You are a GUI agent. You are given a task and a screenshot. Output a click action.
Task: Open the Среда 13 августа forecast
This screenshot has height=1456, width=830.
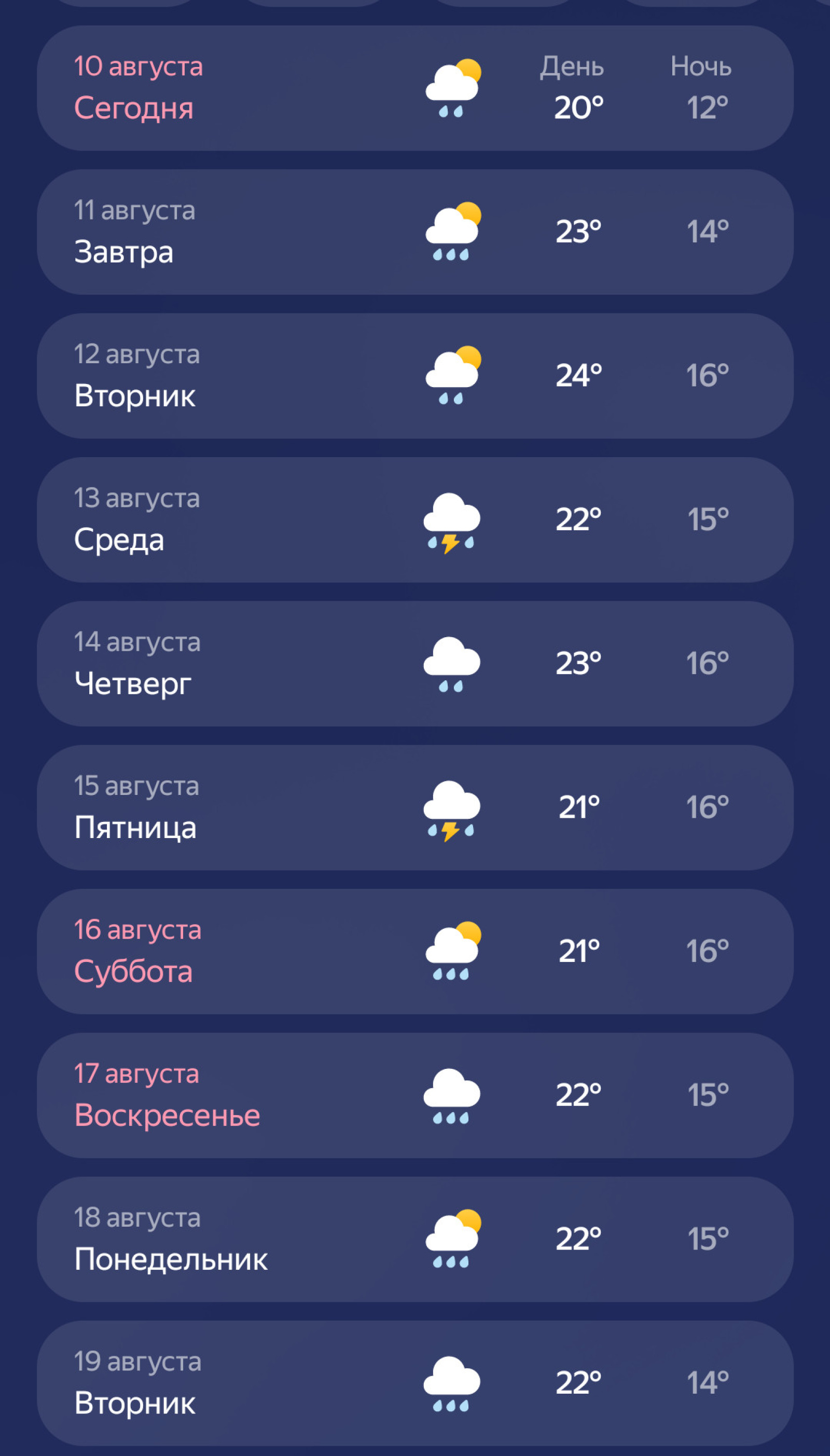tap(415, 519)
